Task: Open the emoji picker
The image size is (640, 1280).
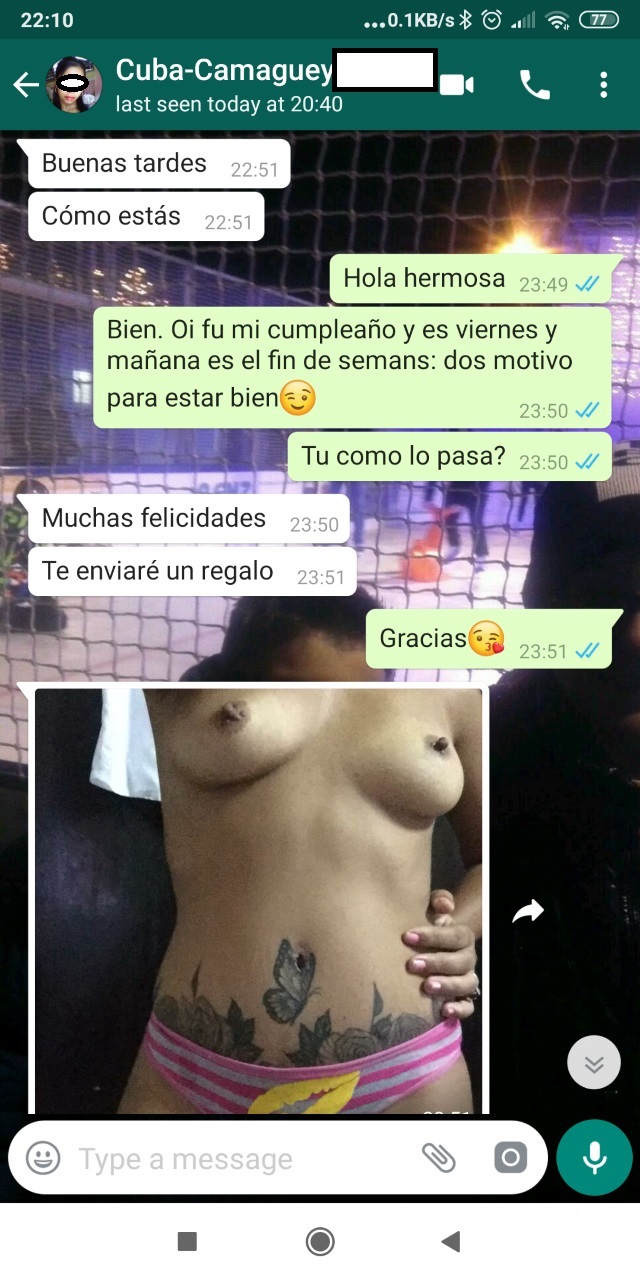Action: 43,1159
